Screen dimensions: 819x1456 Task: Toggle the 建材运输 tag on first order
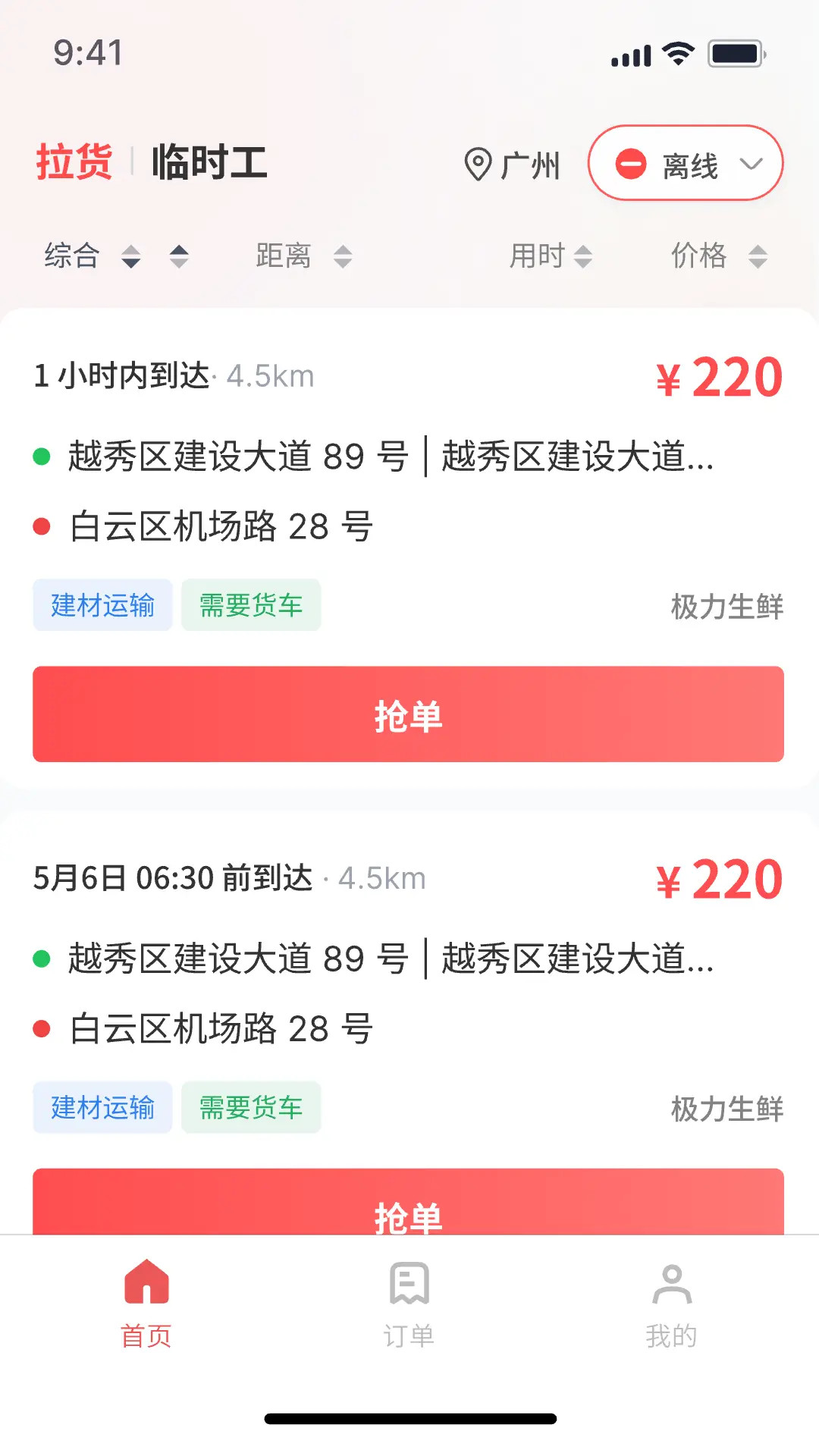[x=102, y=604]
